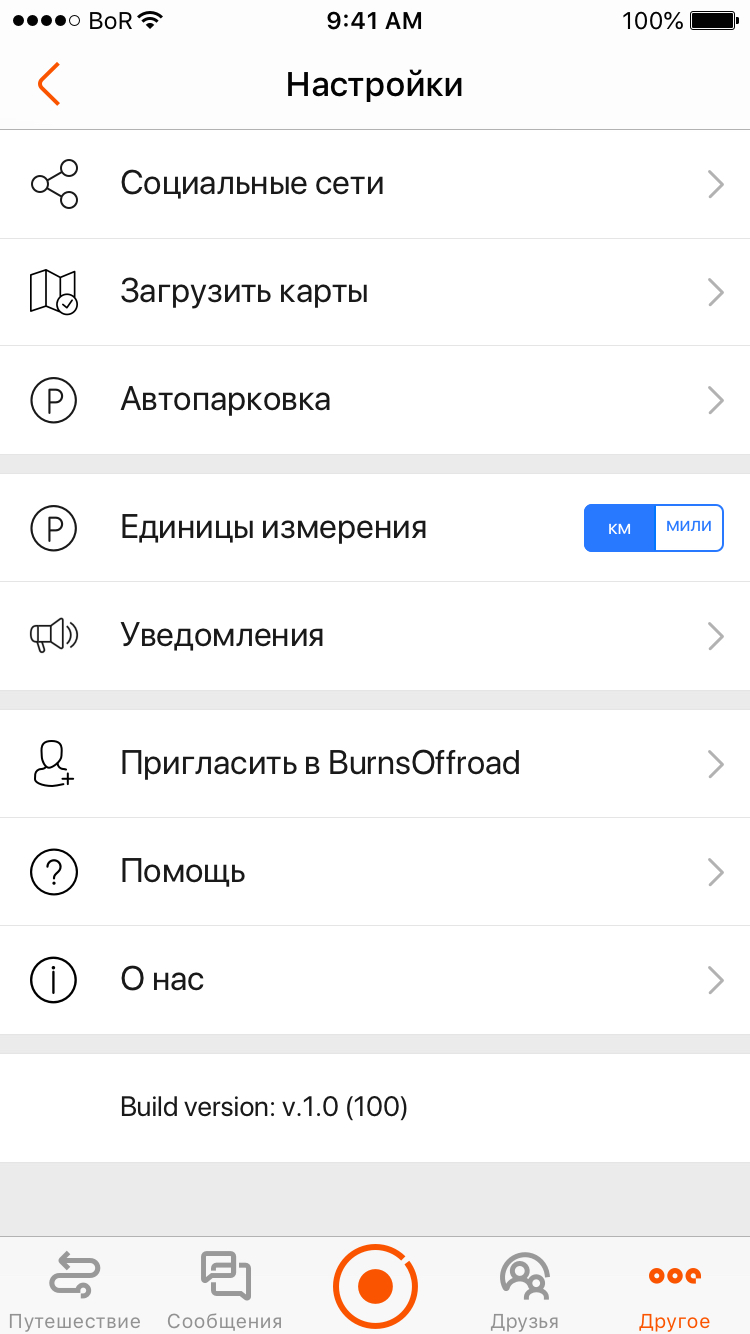Open Социальные сети settings
The image size is (750, 1334).
pos(375,184)
